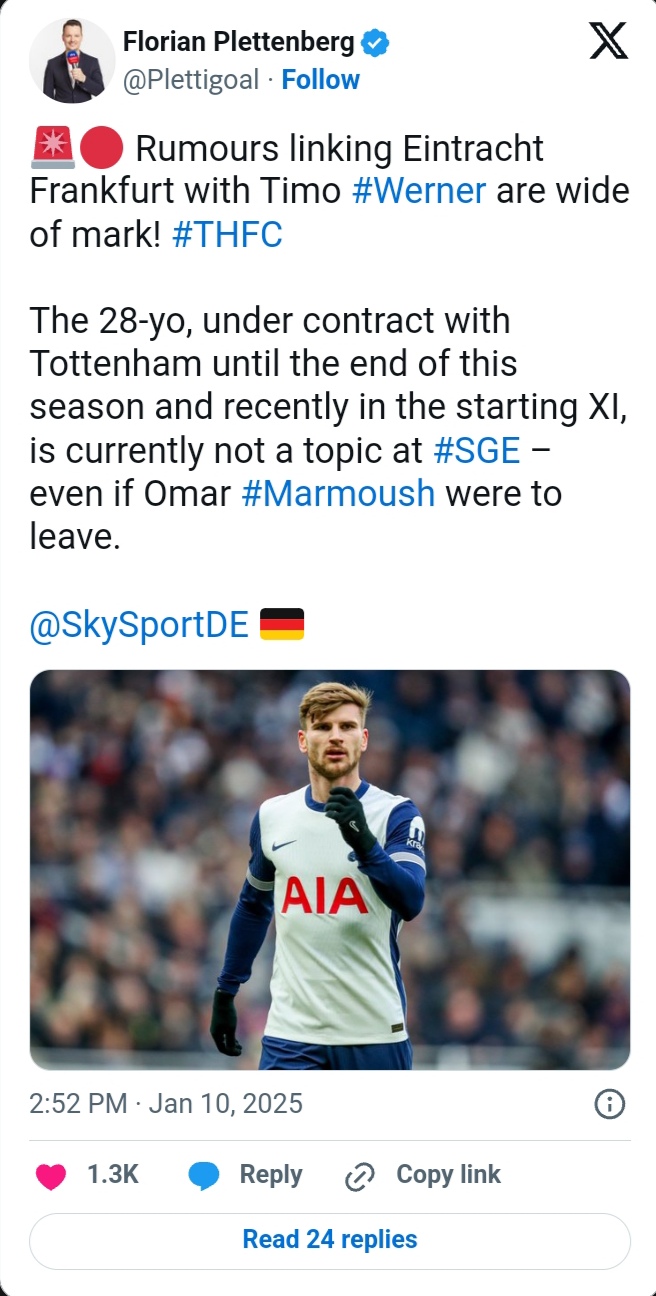Image resolution: width=656 pixels, height=1296 pixels.
Task: Read 24 replies
Action: pos(330,1240)
